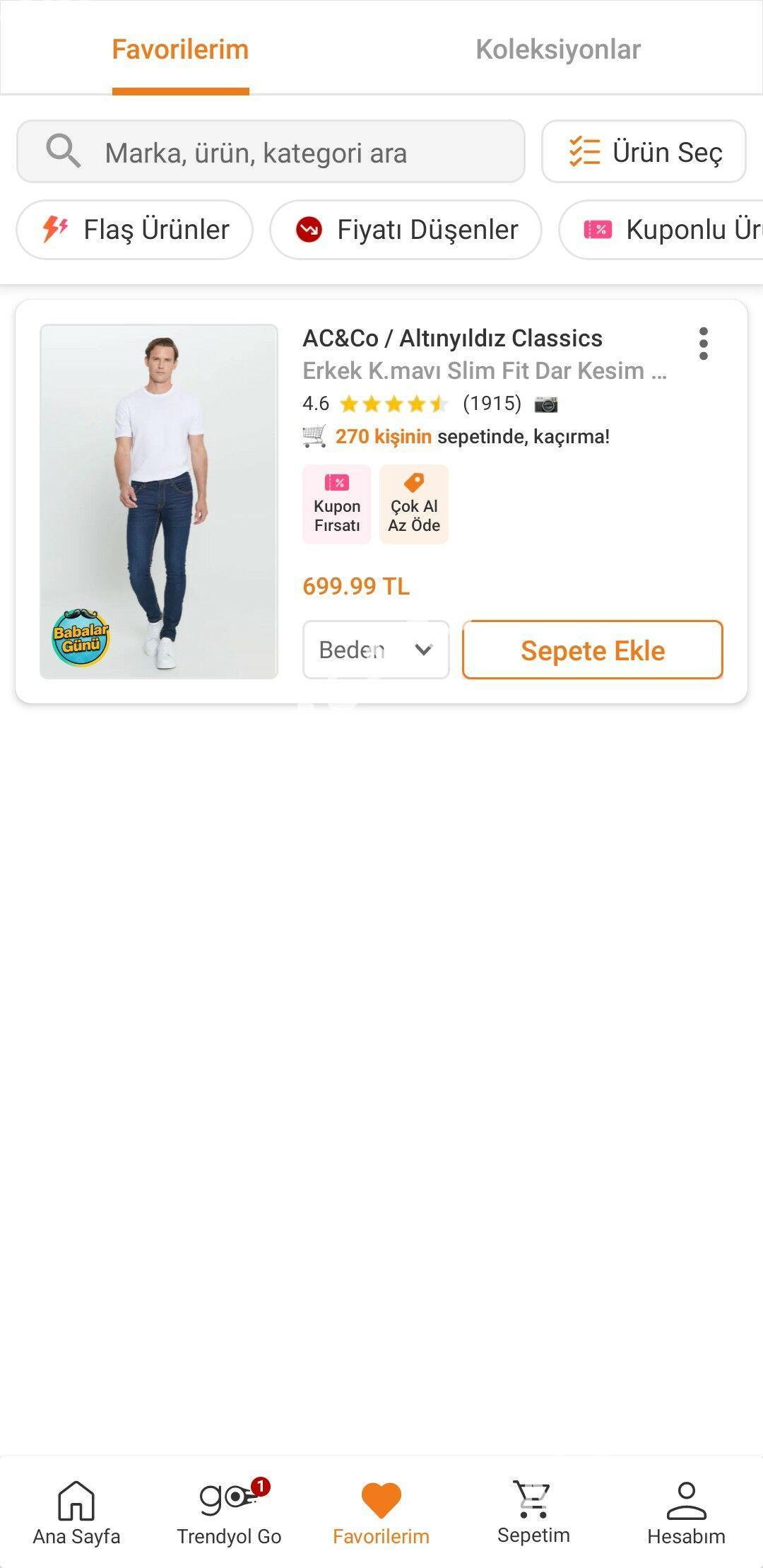Select the Favorilerim top tab
The width and height of the screenshot is (763, 1568).
coord(180,49)
